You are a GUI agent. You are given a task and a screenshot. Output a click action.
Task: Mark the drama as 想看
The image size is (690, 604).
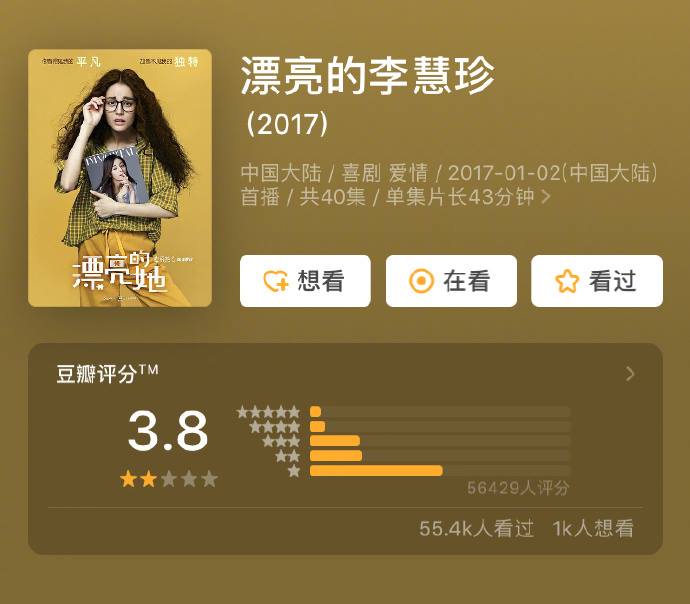pos(305,281)
